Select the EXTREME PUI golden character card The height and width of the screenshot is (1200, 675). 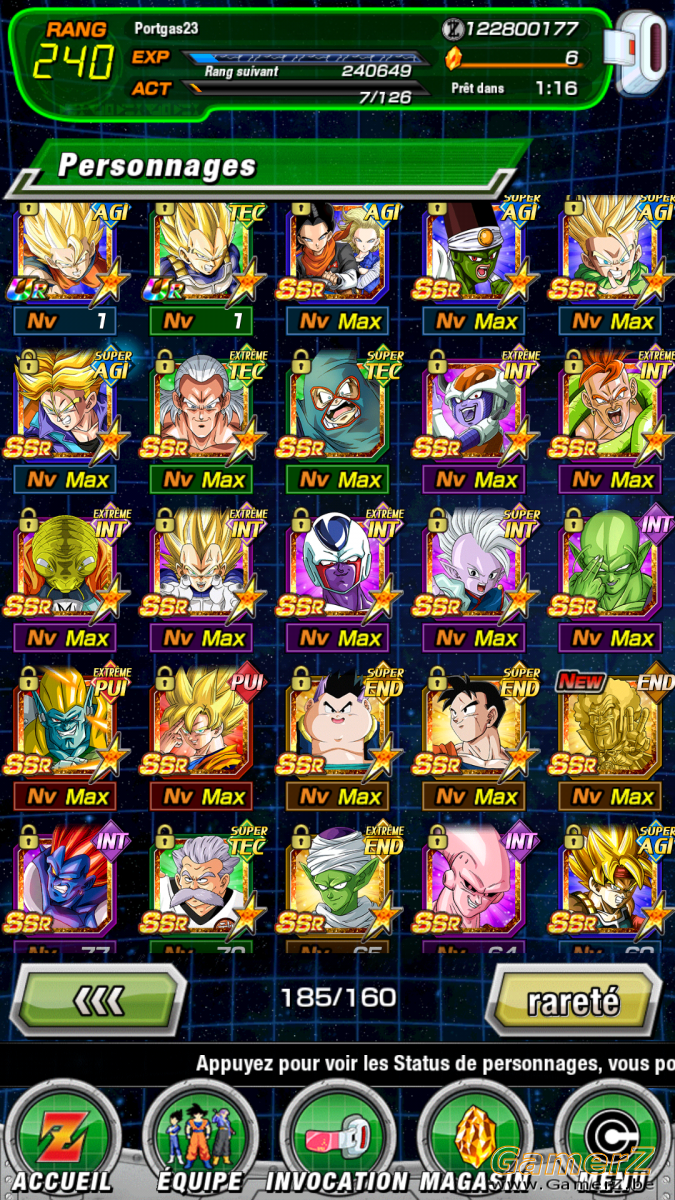[67, 741]
